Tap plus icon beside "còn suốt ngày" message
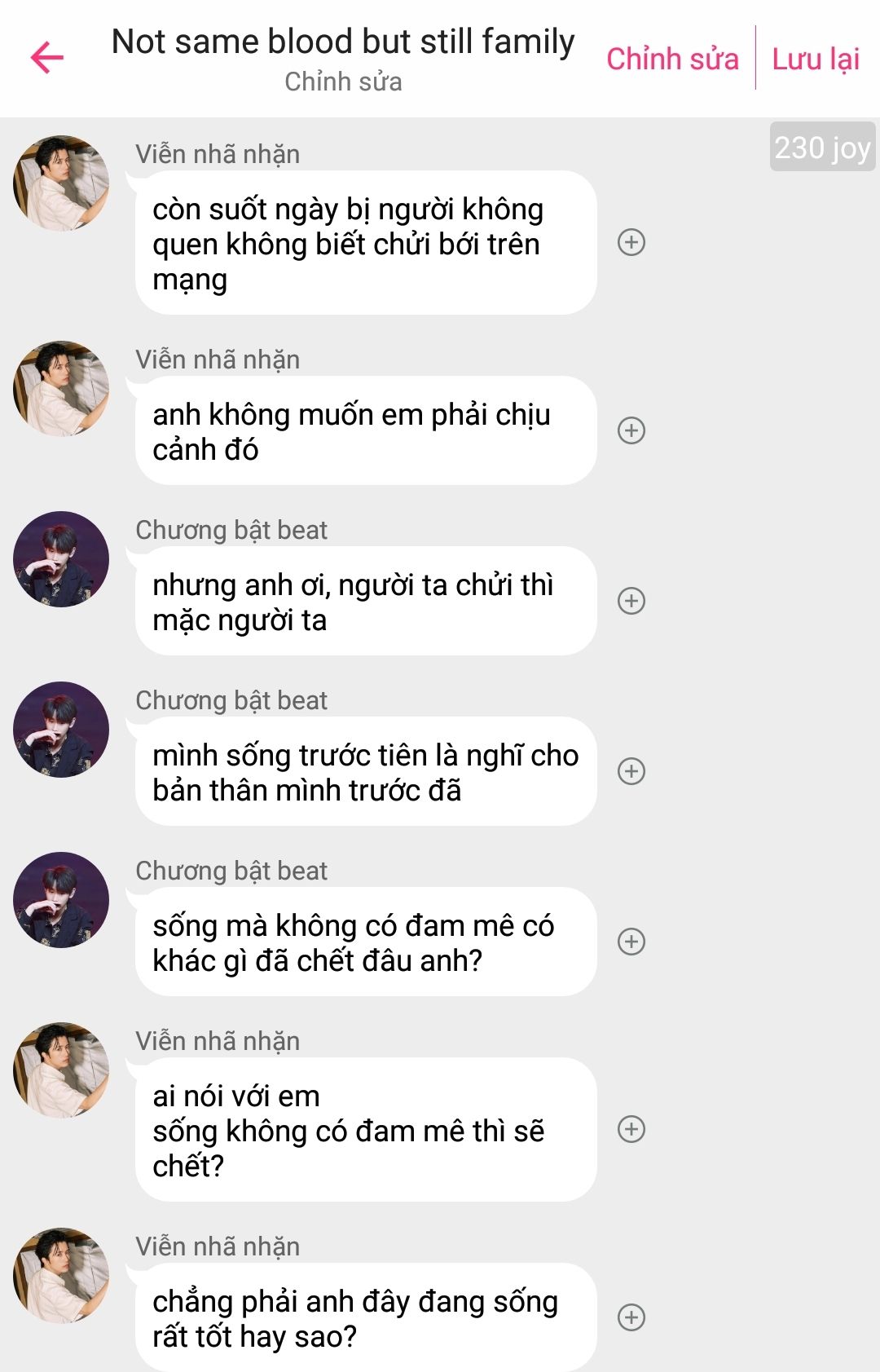The width and height of the screenshot is (880, 1372). pyautogui.click(x=631, y=242)
